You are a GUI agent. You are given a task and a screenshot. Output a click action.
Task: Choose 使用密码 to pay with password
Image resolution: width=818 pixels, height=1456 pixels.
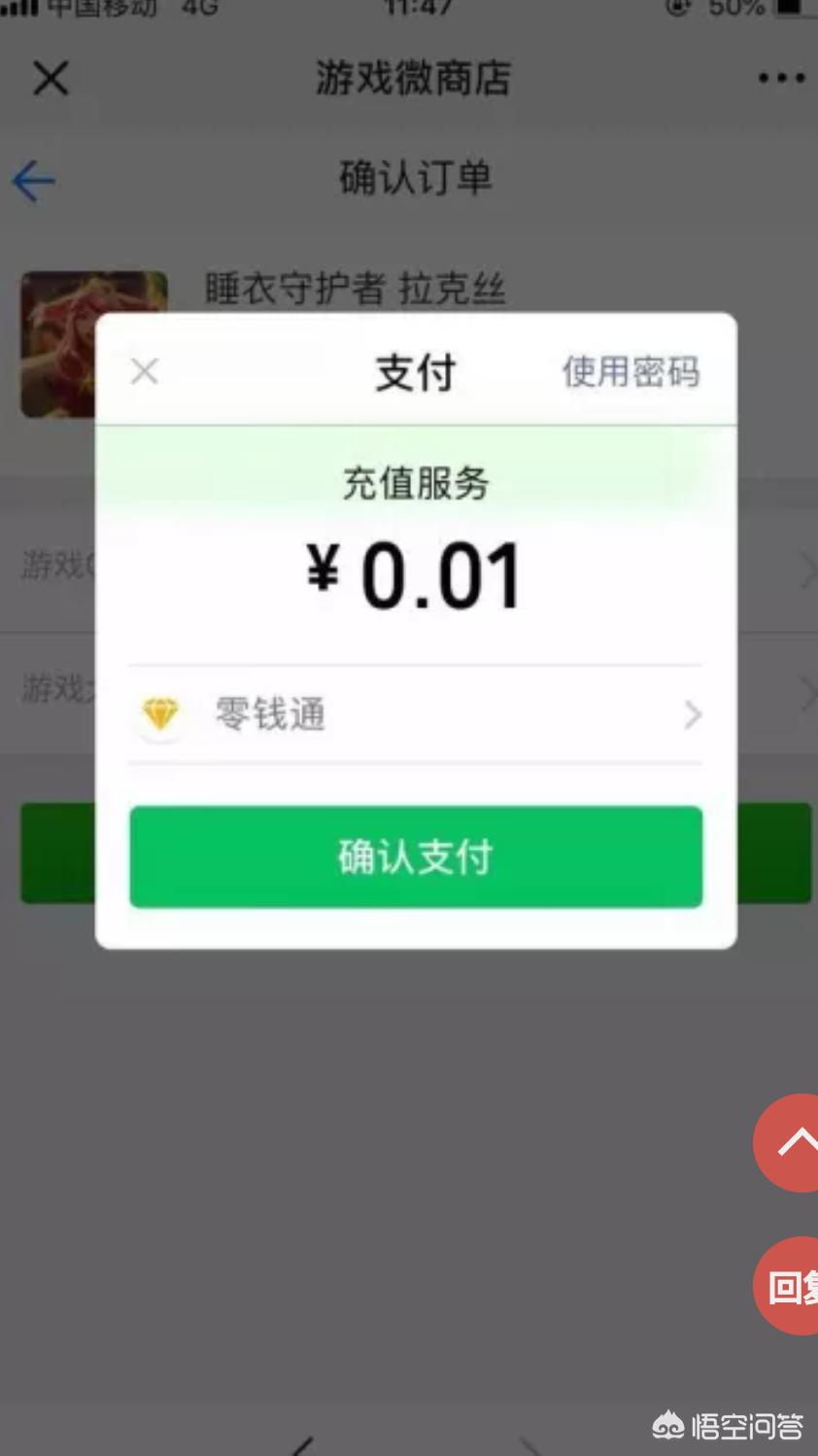pos(631,371)
